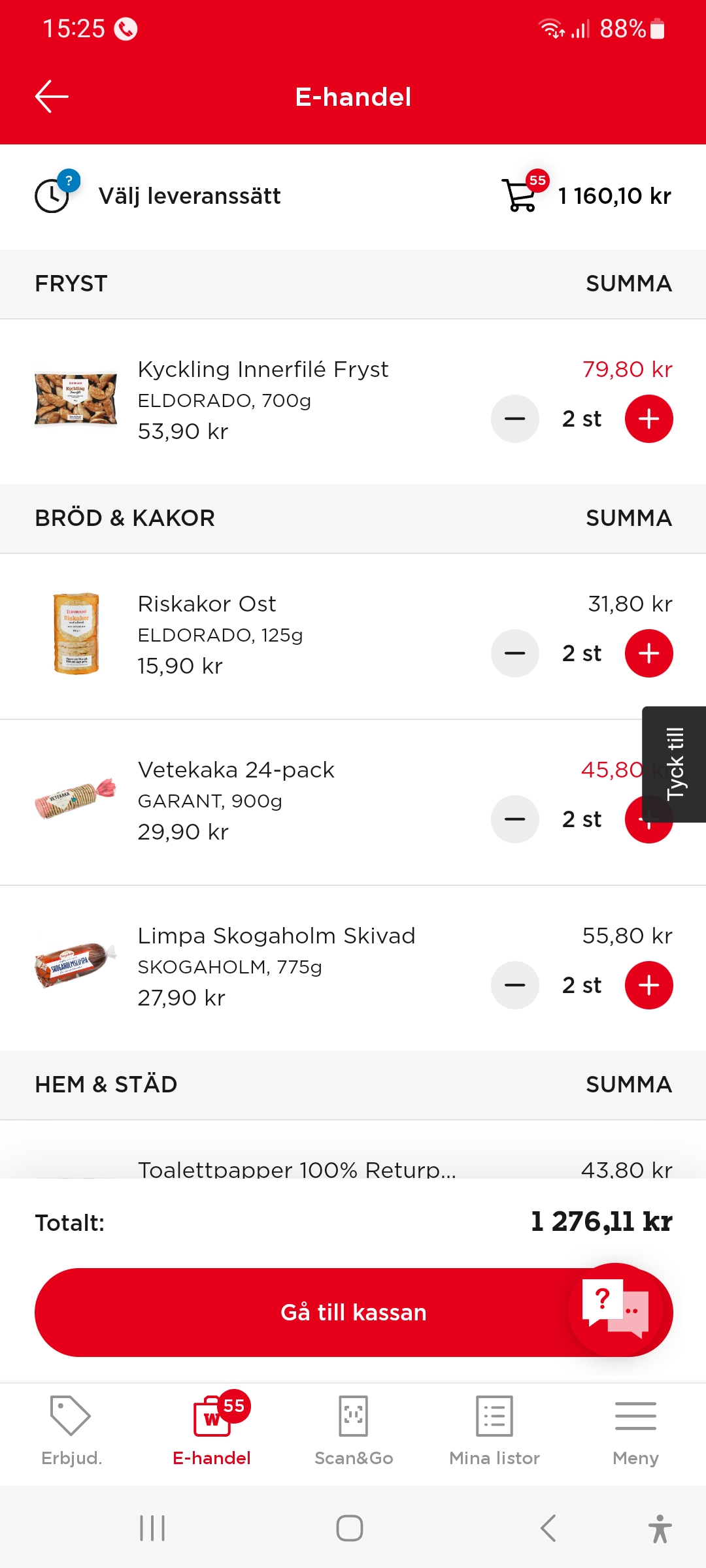Remove one Riskakor Ost

[515, 653]
